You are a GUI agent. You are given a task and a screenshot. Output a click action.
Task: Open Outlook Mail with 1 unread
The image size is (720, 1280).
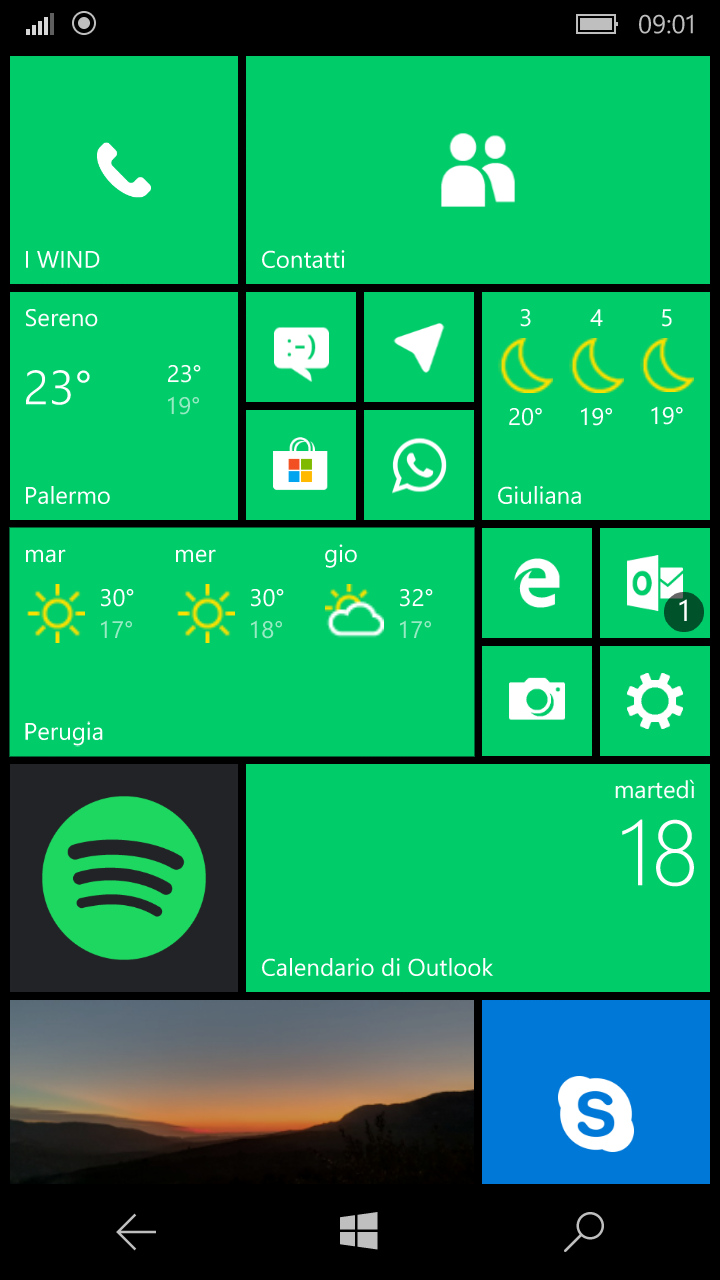tap(655, 583)
